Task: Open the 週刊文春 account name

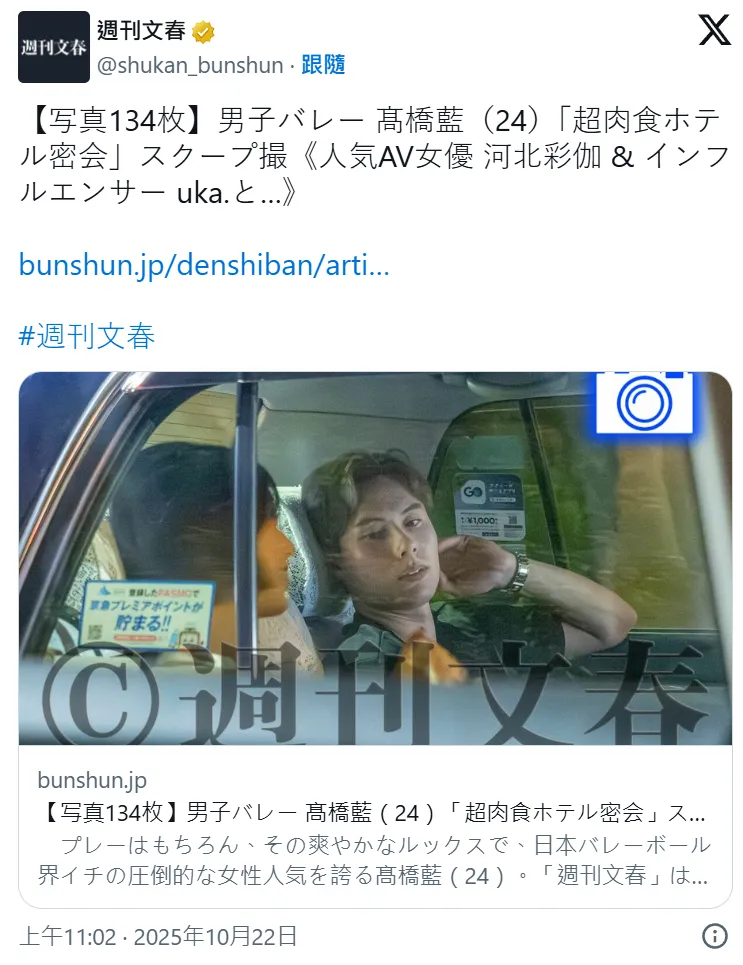Action: (141, 31)
